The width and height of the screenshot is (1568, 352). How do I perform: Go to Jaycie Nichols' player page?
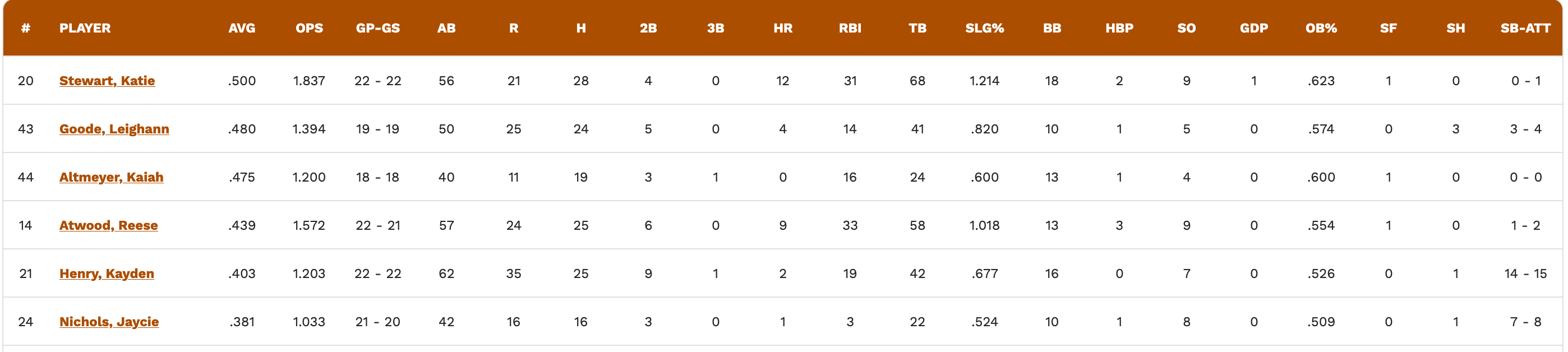(109, 322)
